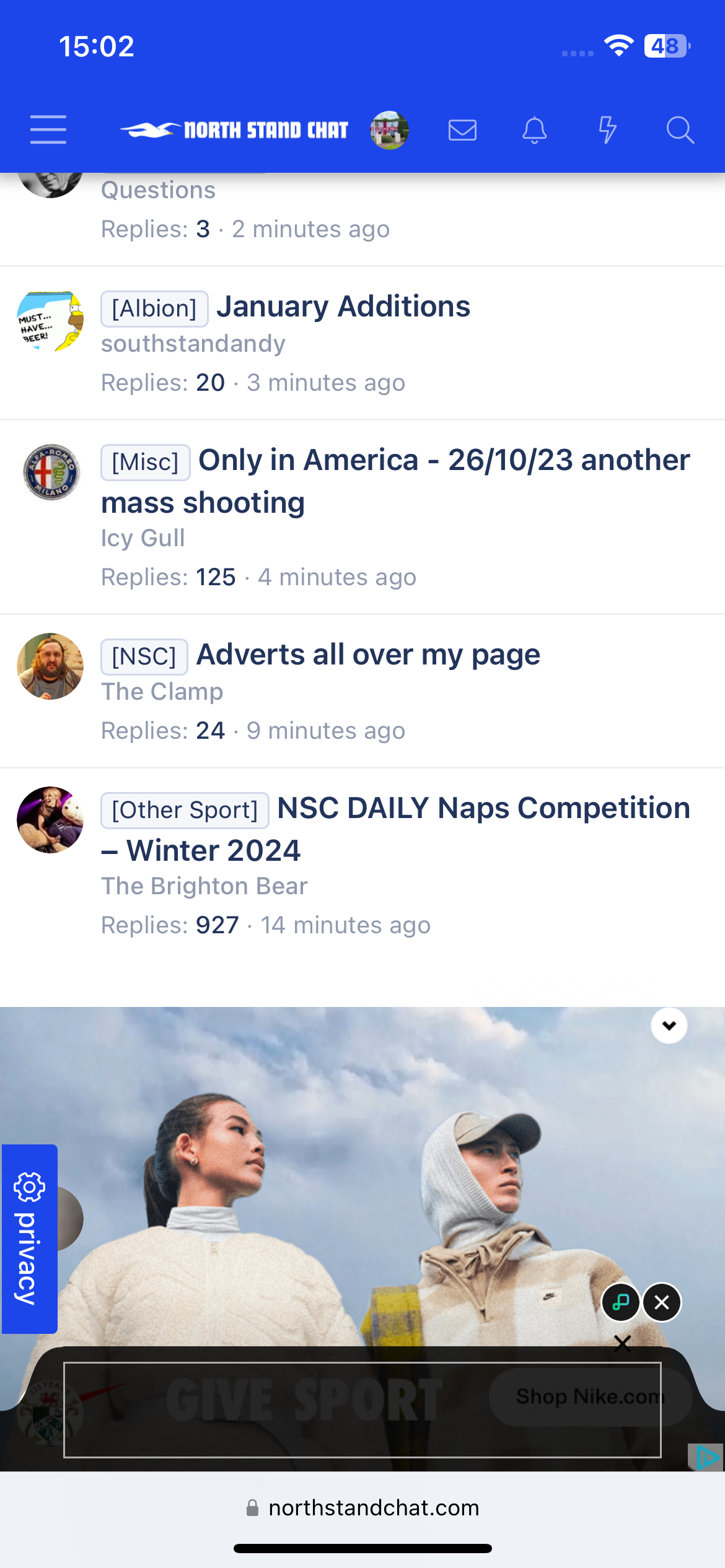The image size is (725, 1568).
Task: Open Adverts all over my page thread
Action: pyautogui.click(x=368, y=655)
